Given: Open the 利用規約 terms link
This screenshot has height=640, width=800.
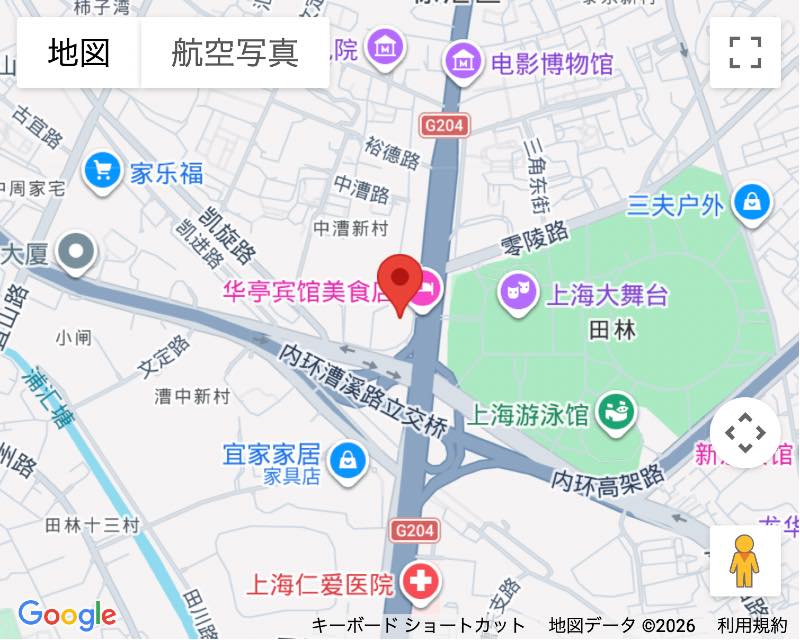Looking at the screenshot, I should (753, 626).
